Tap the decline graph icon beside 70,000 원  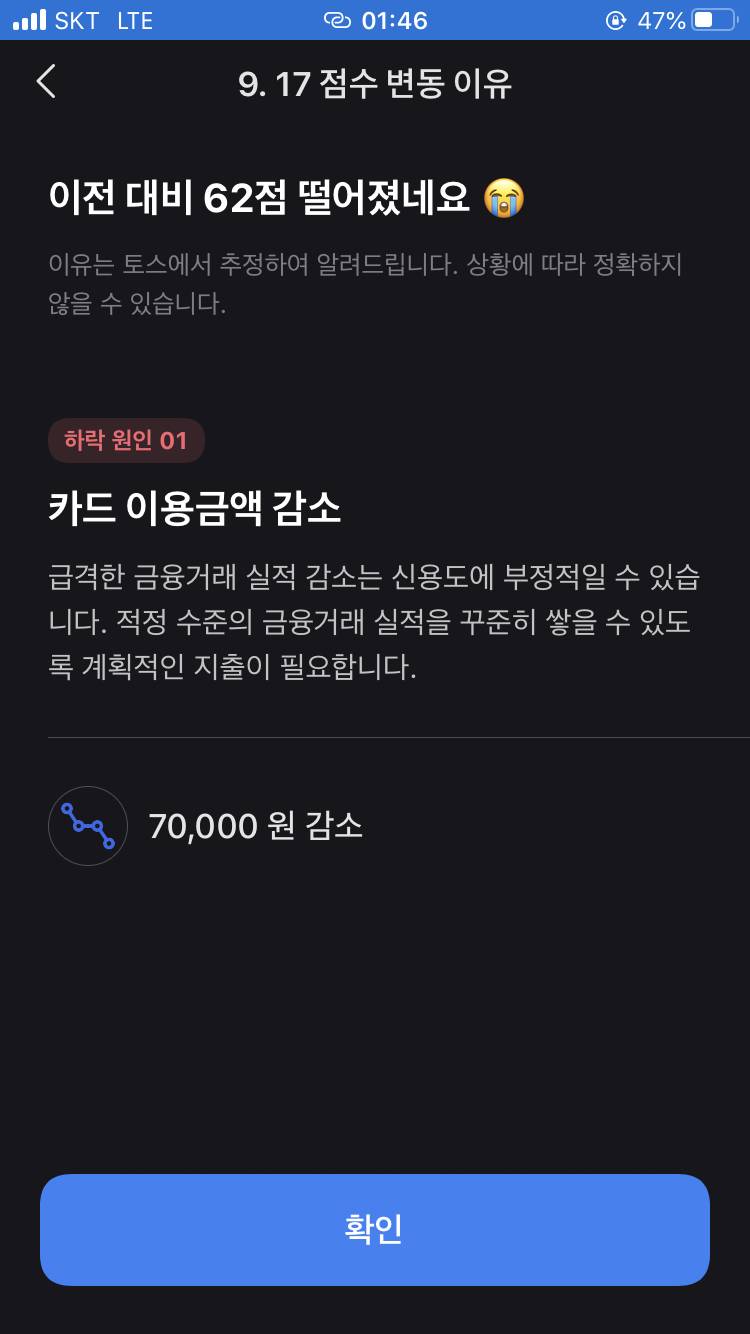point(88,826)
